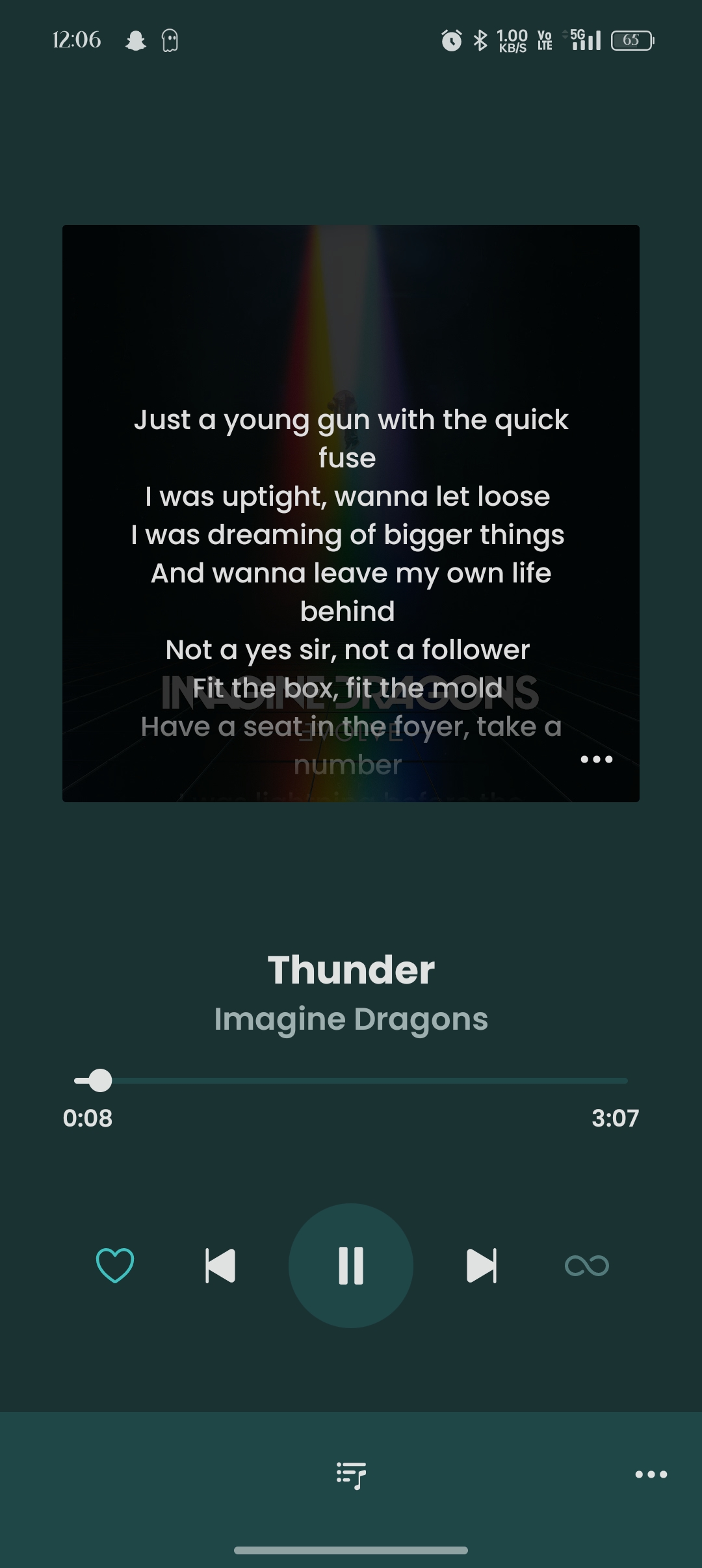The image size is (702, 1568).
Task: Toggle the infinity repeat mode icon
Action: (587, 1265)
